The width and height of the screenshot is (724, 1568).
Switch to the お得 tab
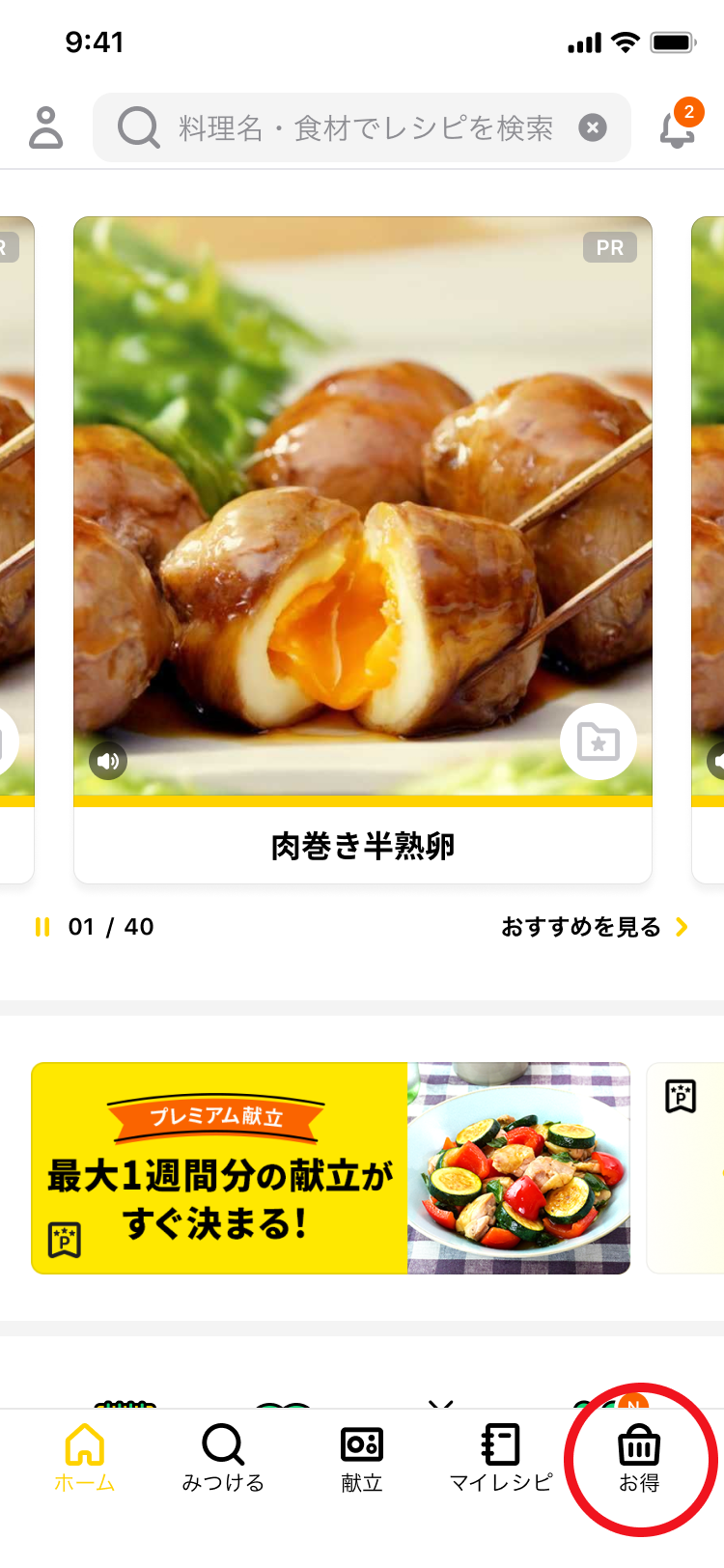pyautogui.click(x=639, y=1458)
